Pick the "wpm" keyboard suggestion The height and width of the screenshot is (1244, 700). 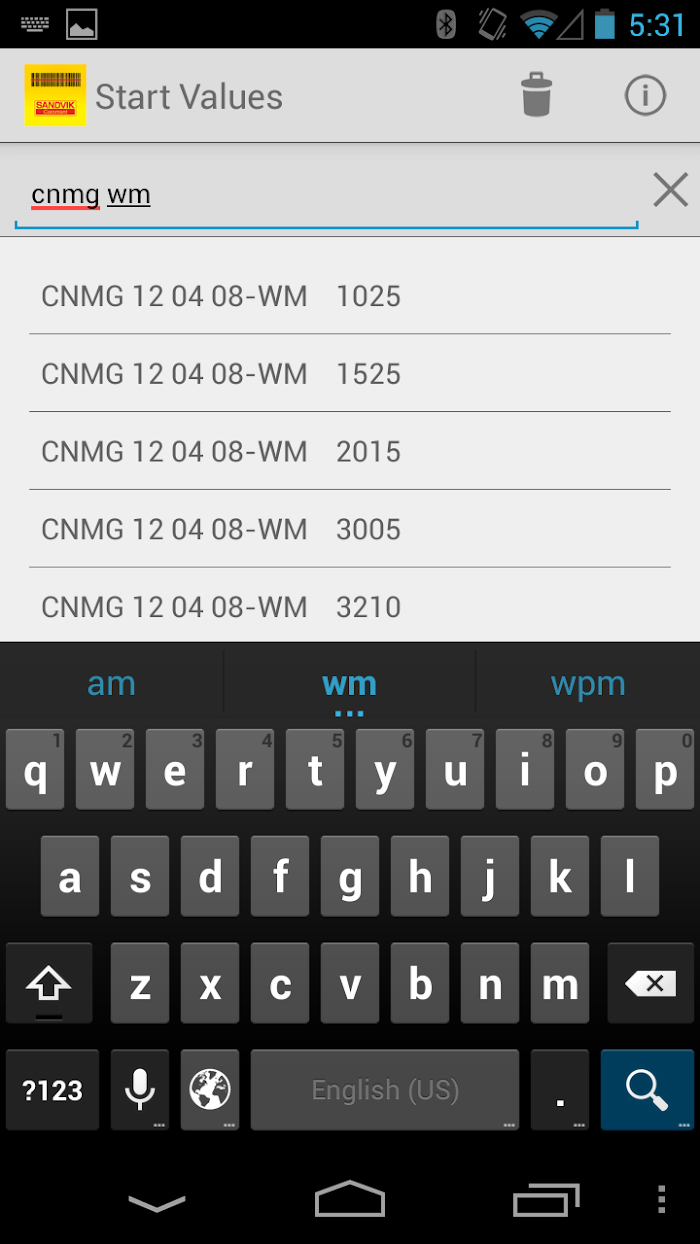click(x=588, y=684)
